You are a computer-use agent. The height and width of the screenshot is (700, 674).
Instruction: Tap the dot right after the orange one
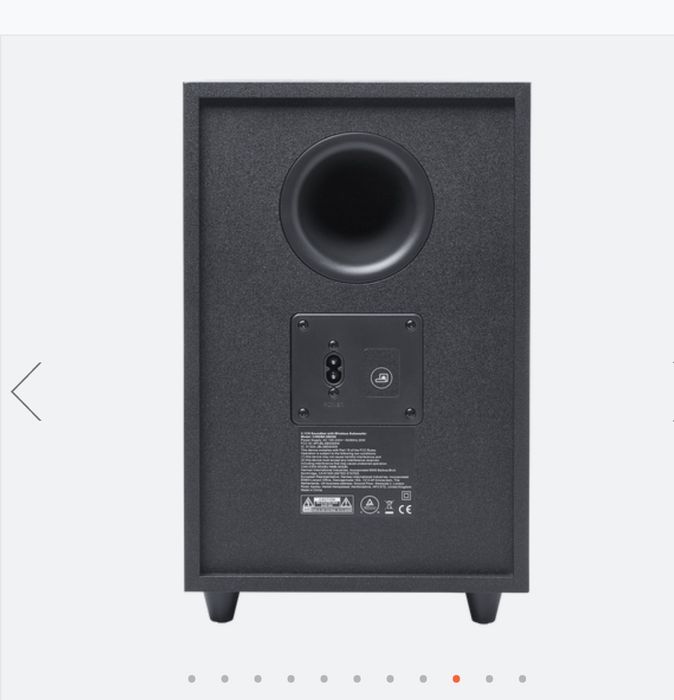489,679
